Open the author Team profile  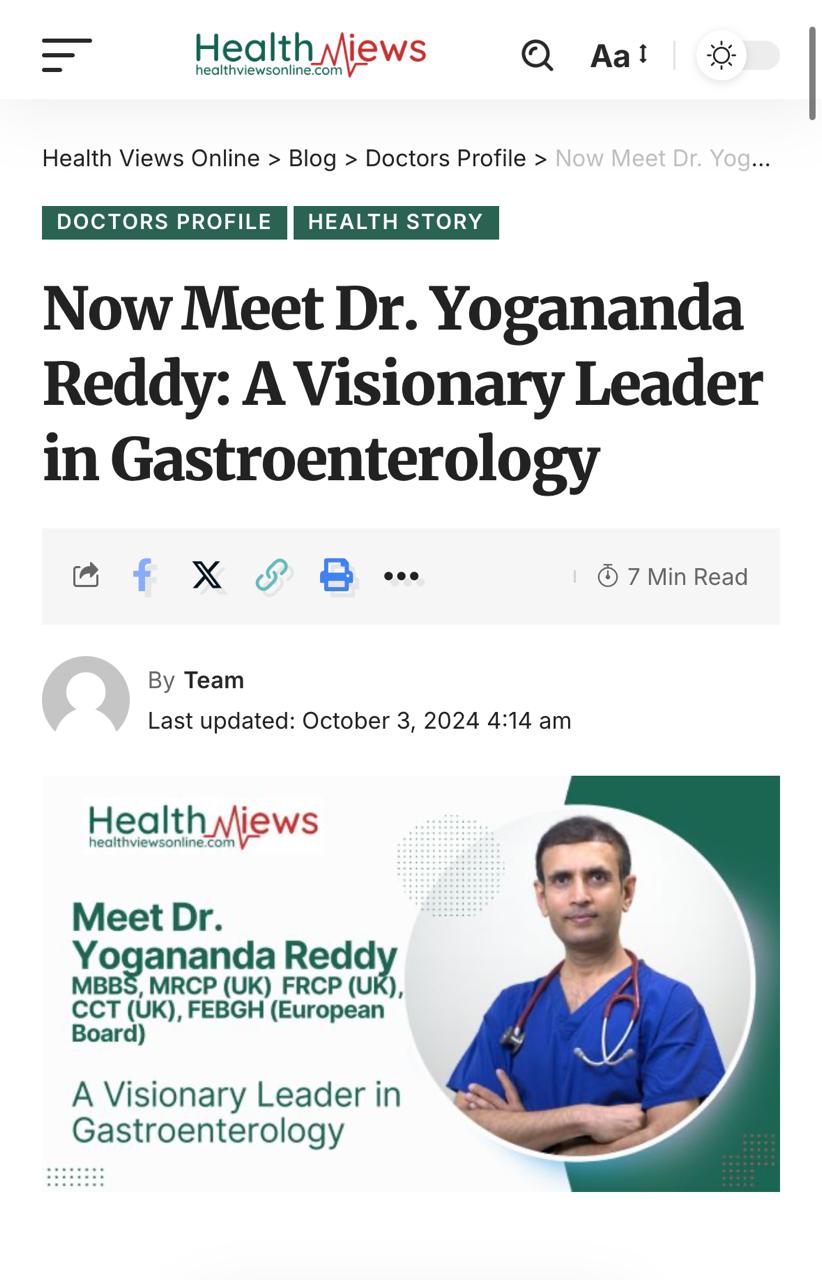pyautogui.click(x=214, y=680)
